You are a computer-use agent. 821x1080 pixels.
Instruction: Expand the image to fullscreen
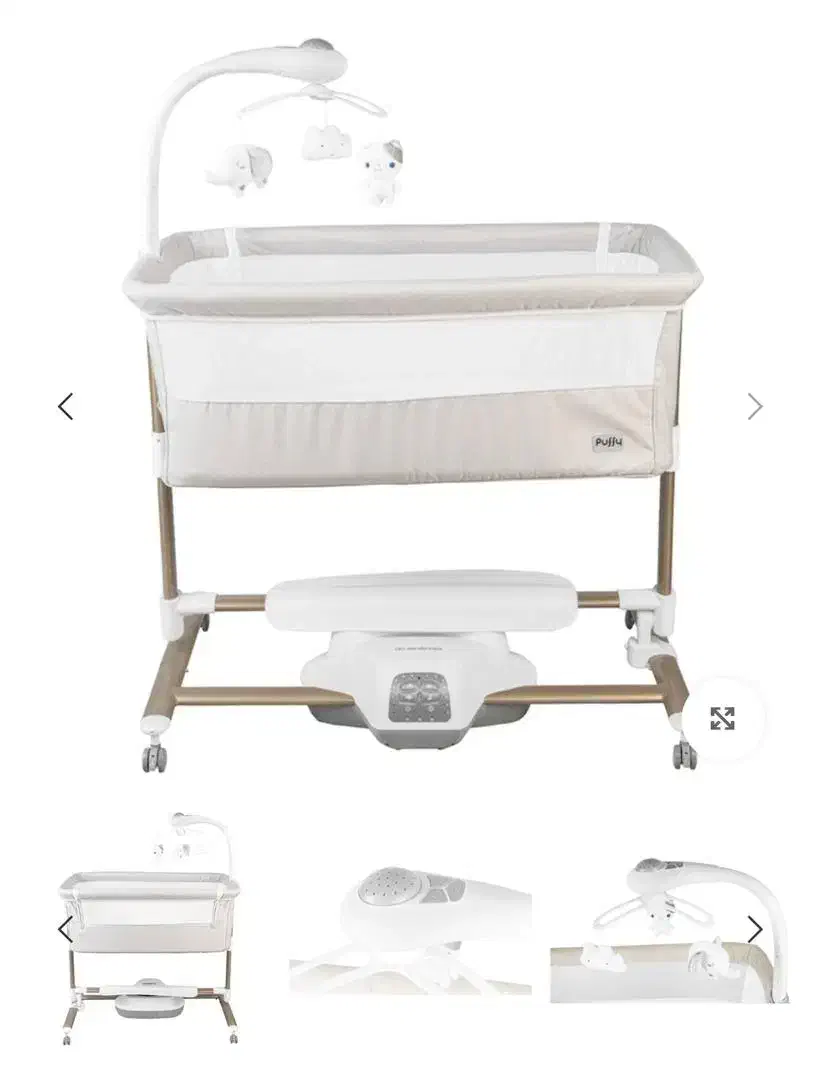722,718
